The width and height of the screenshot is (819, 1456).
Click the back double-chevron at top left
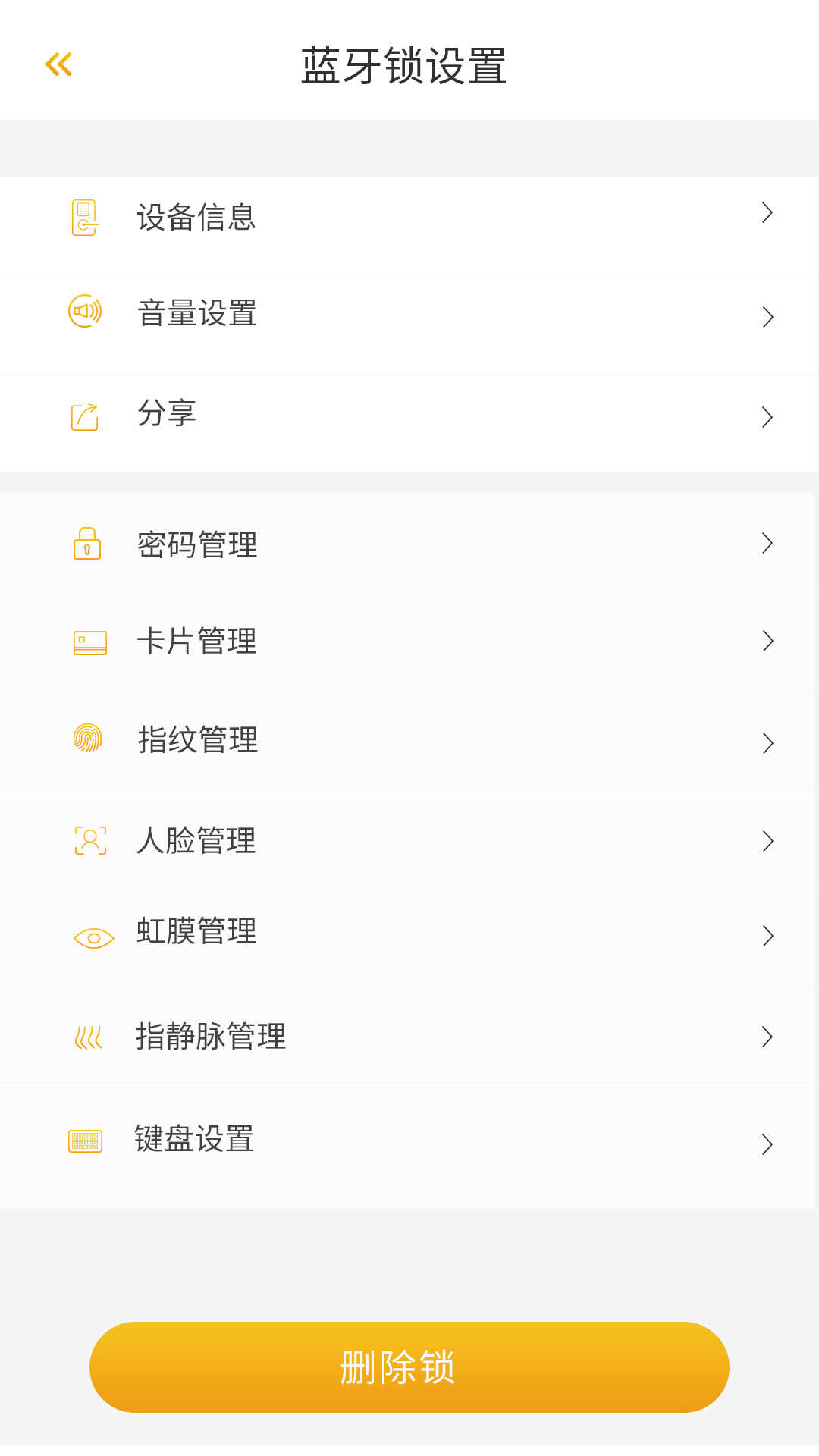click(58, 64)
